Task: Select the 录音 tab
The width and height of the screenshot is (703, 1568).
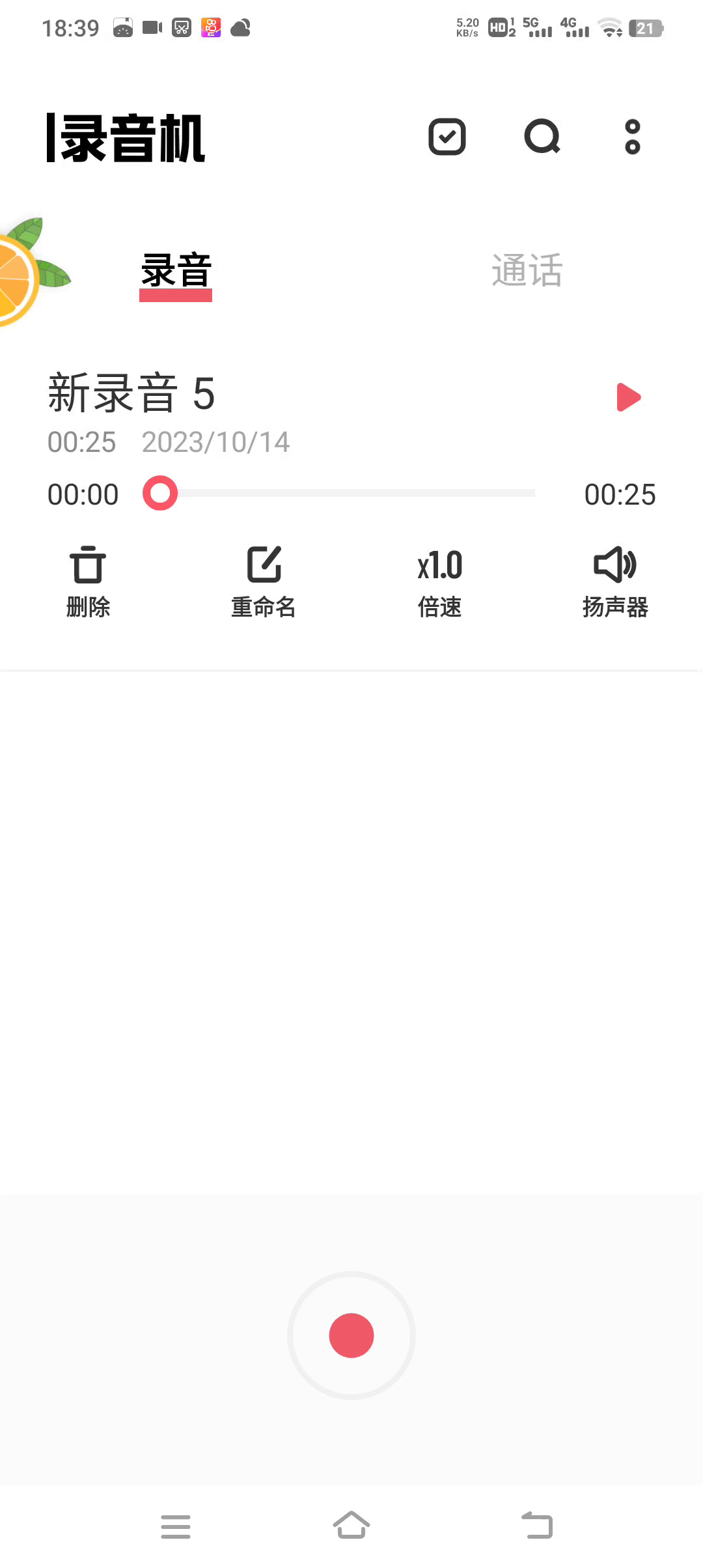Action: (x=176, y=271)
